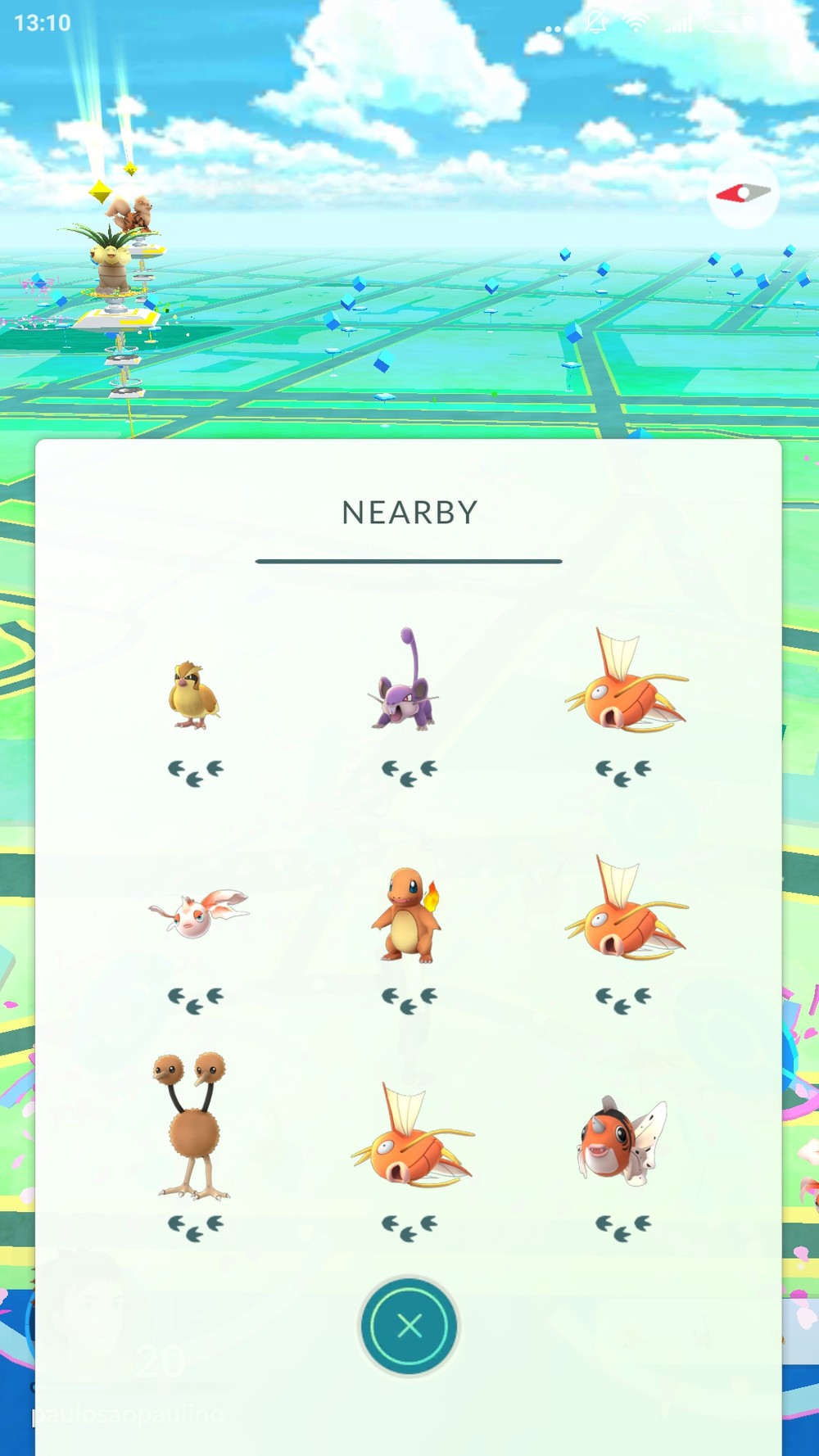Viewport: 819px width, 1456px height.
Task: Select the nearby Pidgey
Action: [194, 696]
